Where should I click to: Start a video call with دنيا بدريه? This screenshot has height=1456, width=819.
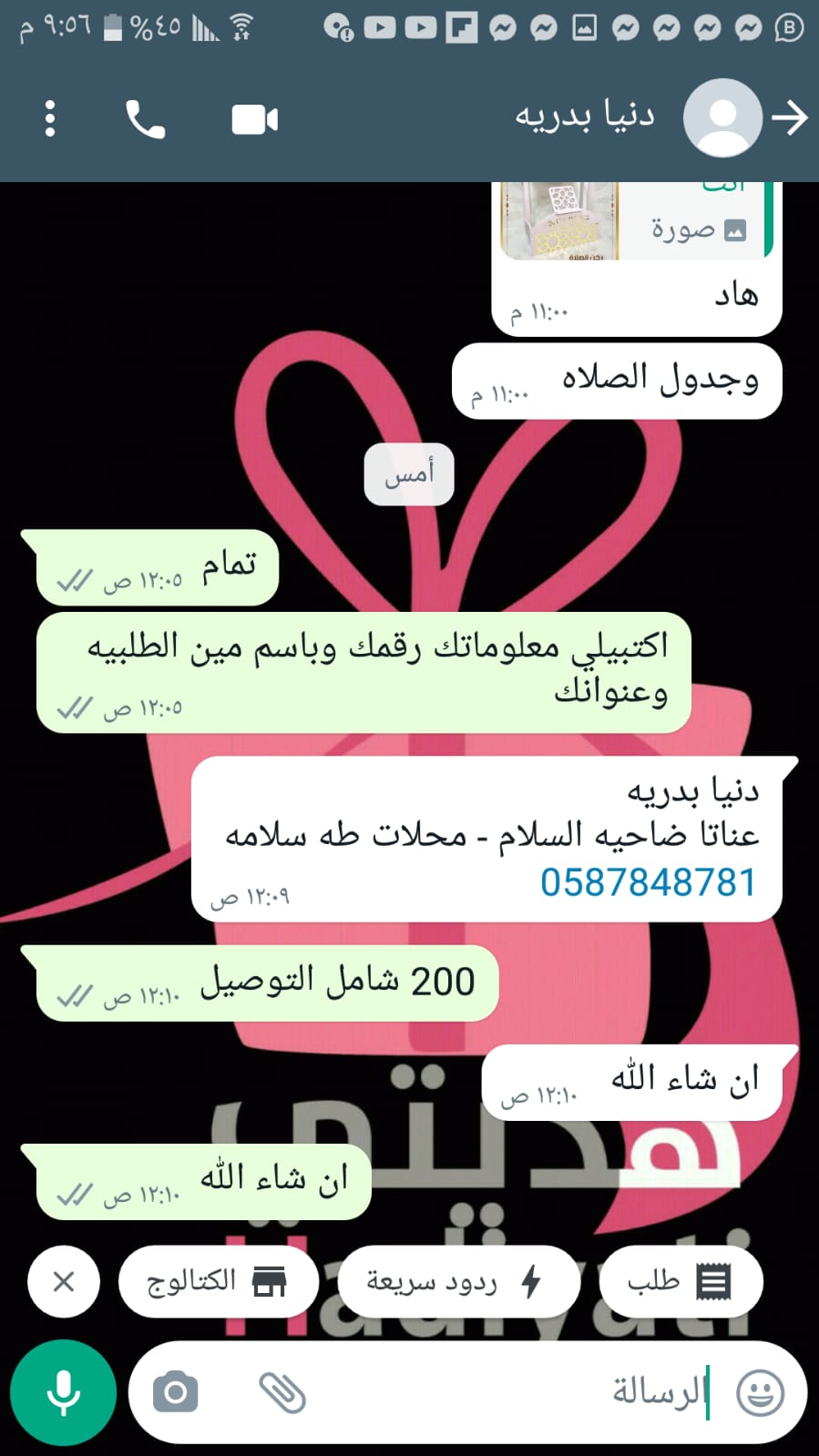click(254, 119)
